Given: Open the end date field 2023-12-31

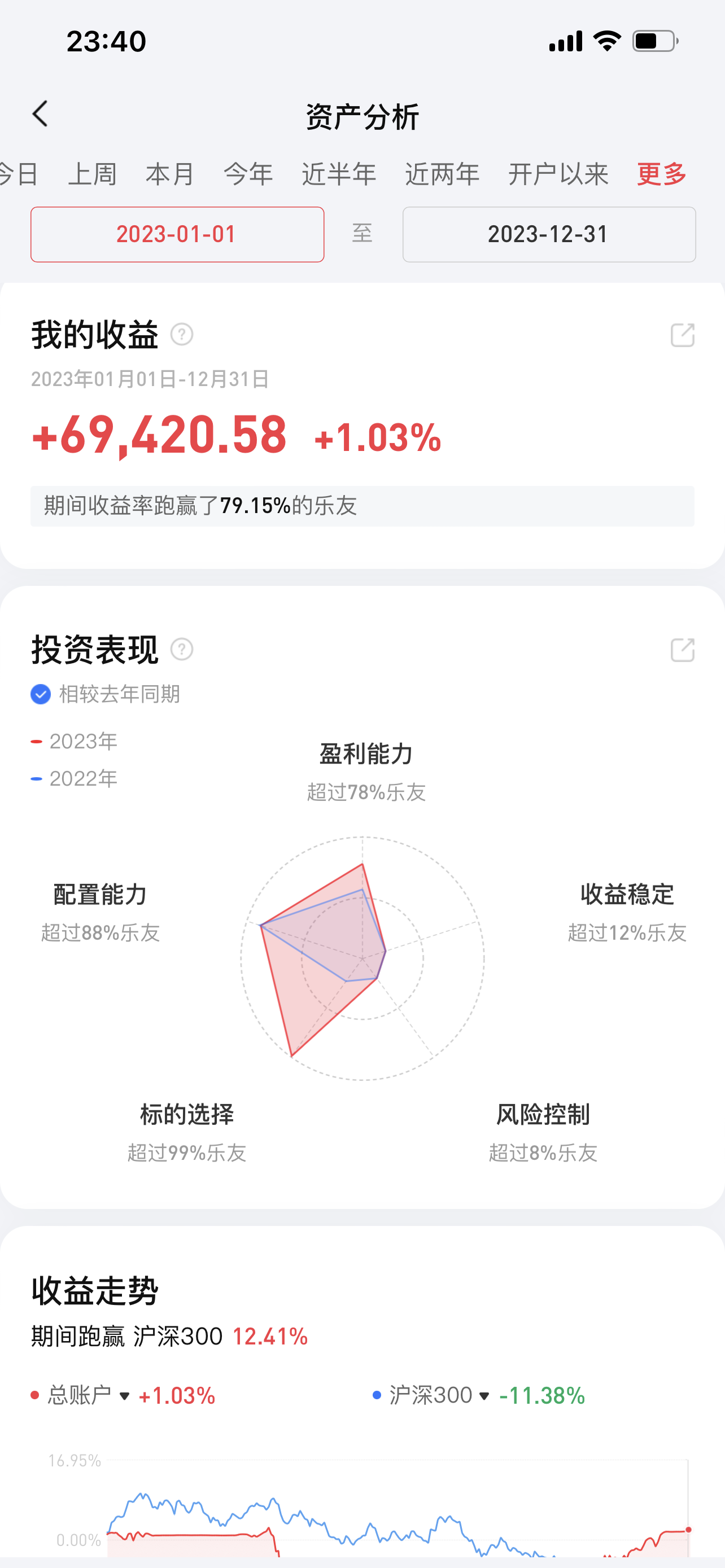Looking at the screenshot, I should pyautogui.click(x=548, y=234).
